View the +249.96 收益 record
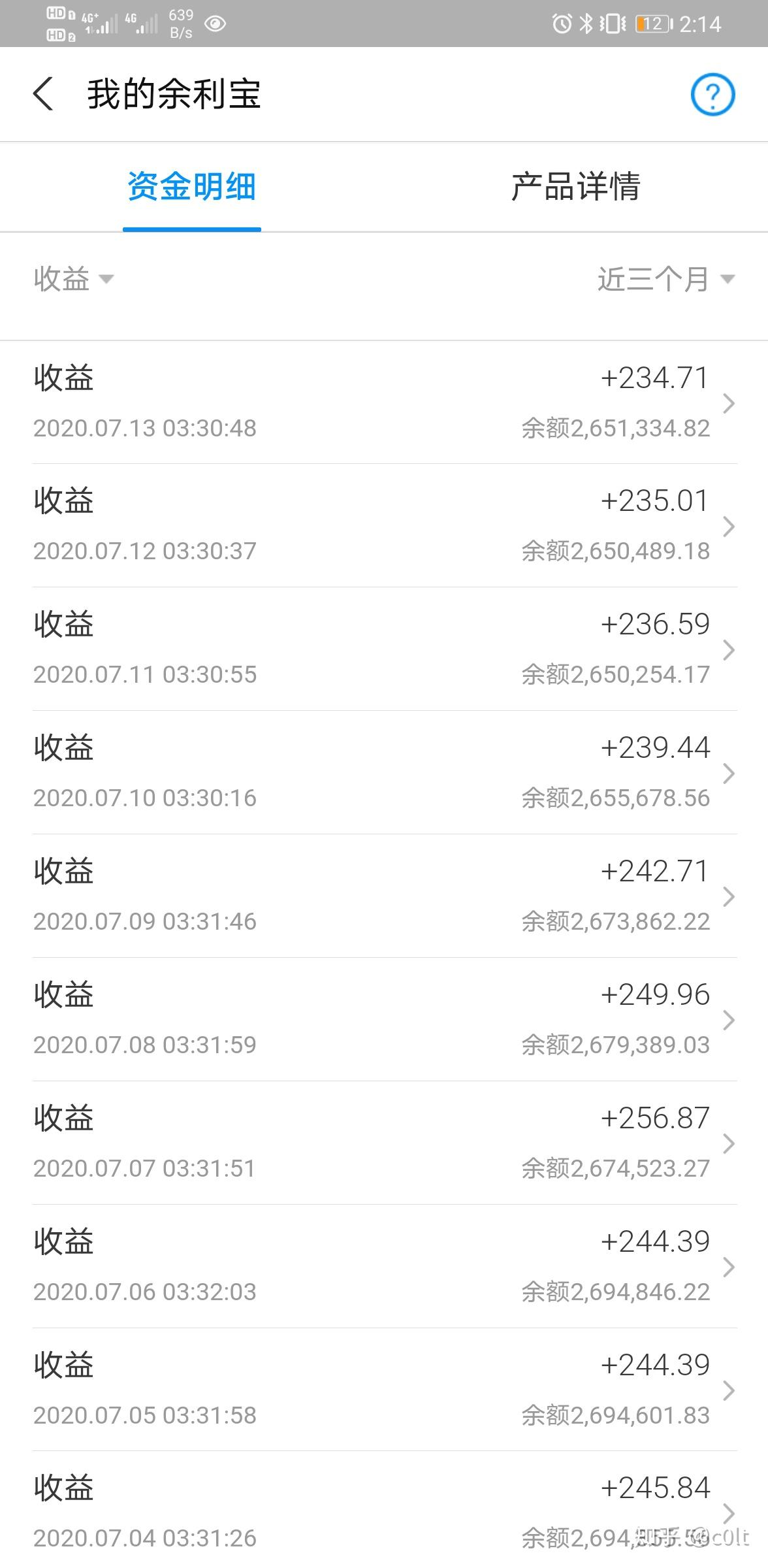The image size is (768, 1568). coord(384,1019)
